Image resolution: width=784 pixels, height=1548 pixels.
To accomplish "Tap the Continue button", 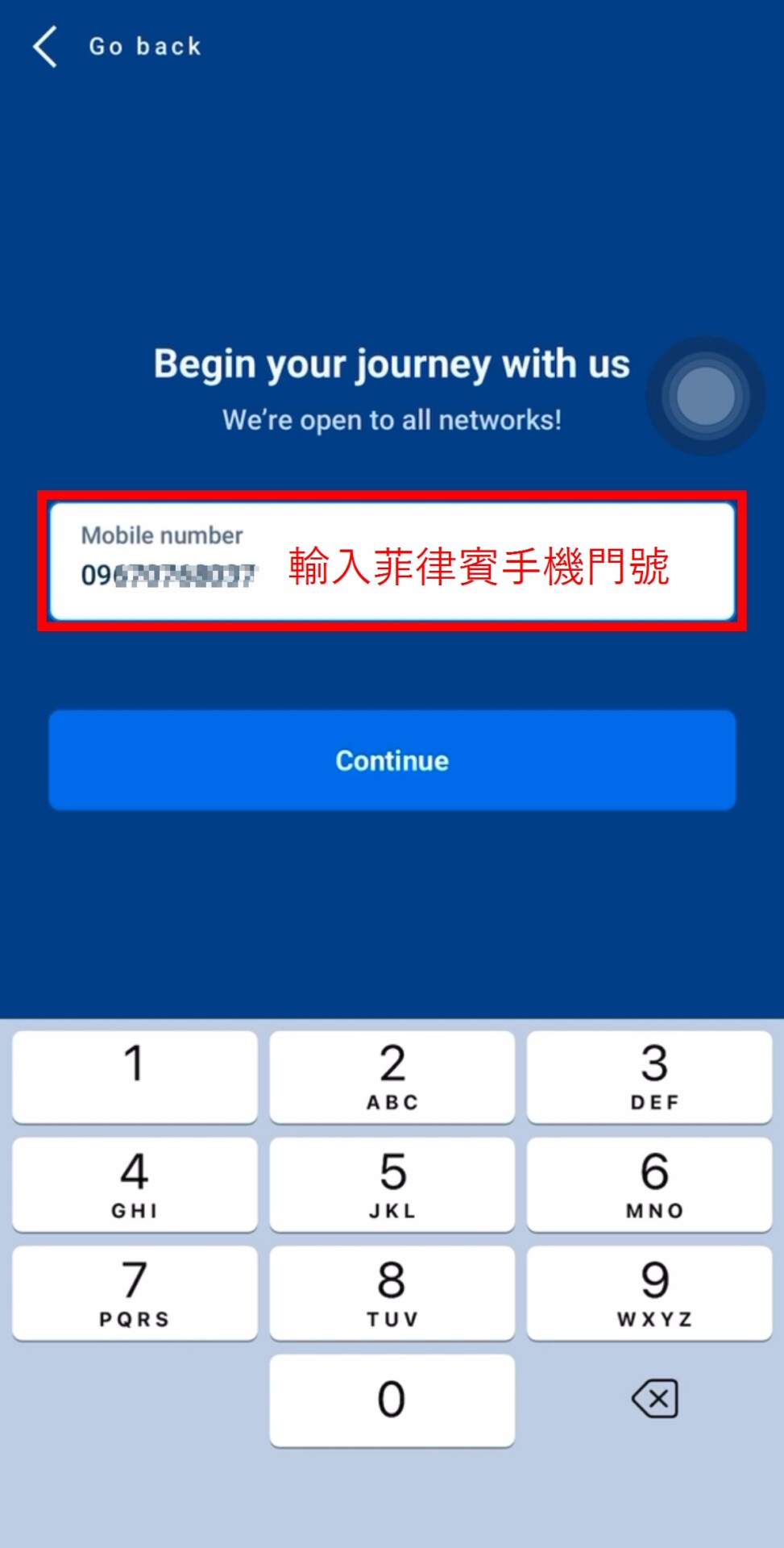I will pos(392,759).
